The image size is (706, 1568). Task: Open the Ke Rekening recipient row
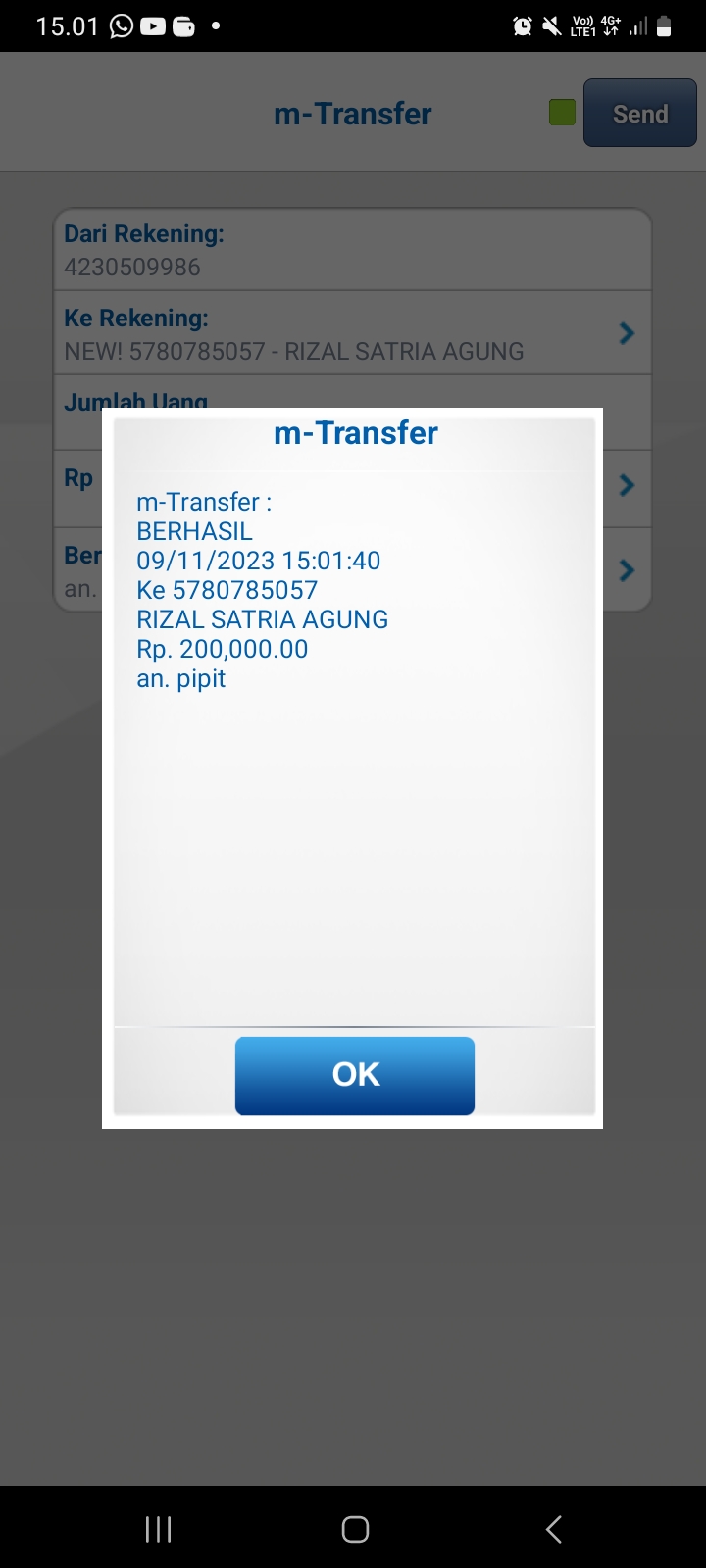[353, 333]
